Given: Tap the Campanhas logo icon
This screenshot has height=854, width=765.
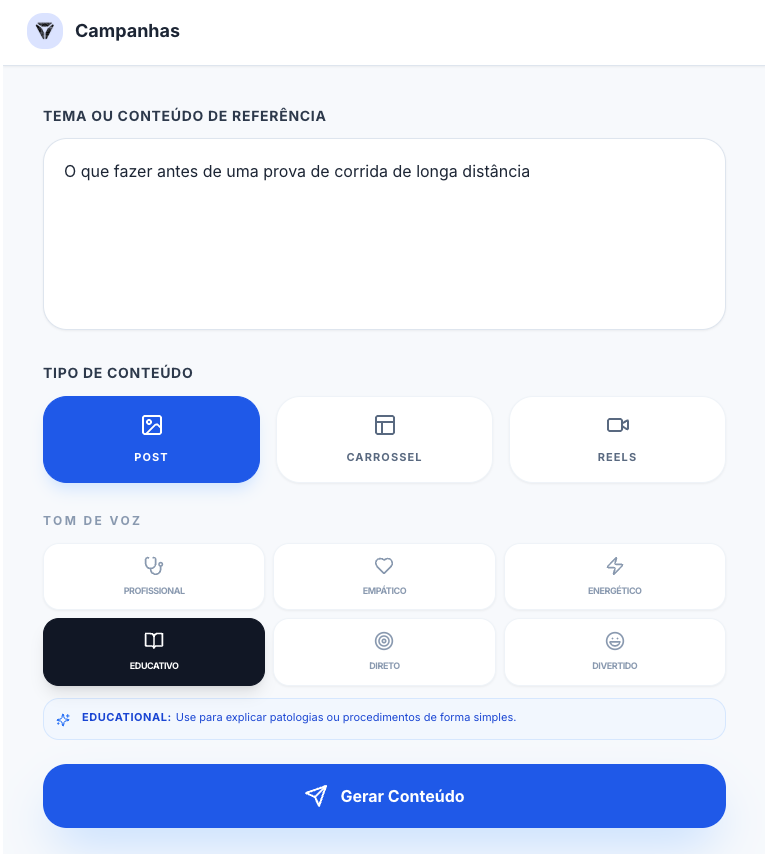Looking at the screenshot, I should (45, 31).
